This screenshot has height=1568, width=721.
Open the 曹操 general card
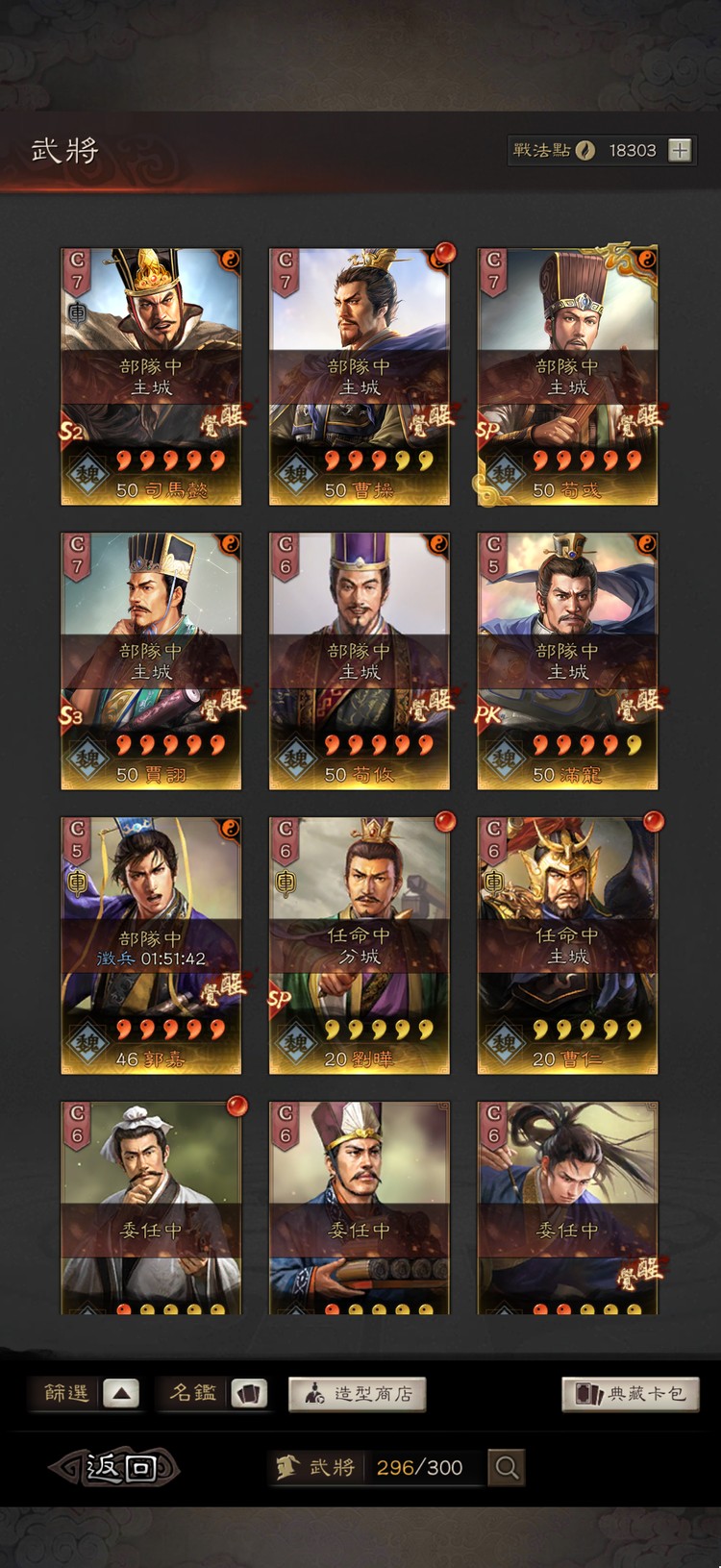pos(359,376)
